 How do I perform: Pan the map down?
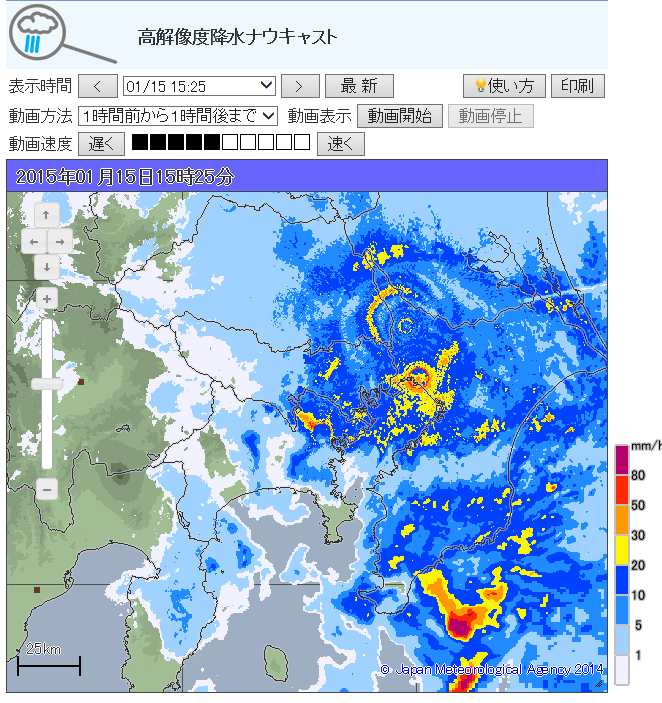click(47, 267)
